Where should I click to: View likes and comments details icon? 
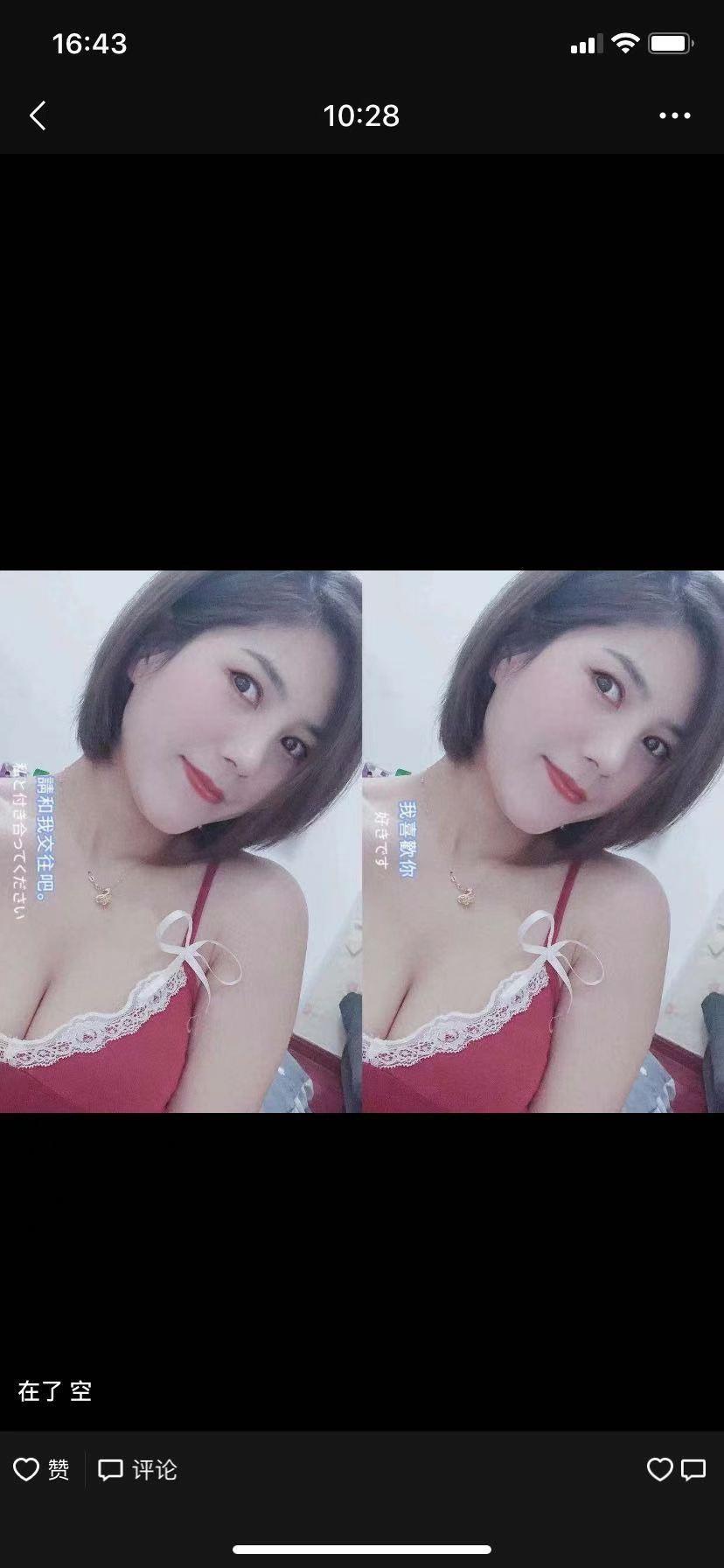pos(676,1469)
